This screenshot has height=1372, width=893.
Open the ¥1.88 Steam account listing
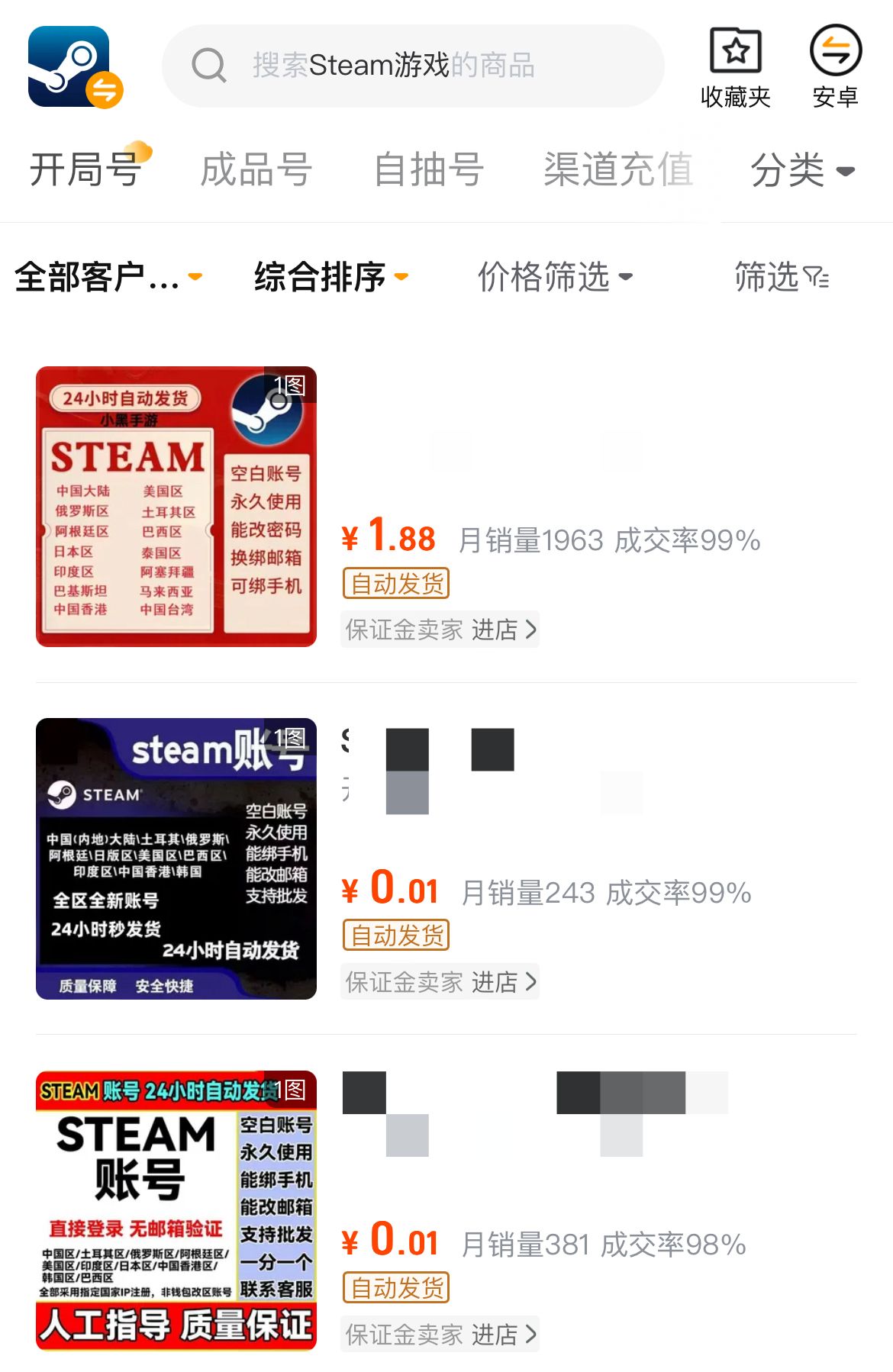click(x=176, y=507)
